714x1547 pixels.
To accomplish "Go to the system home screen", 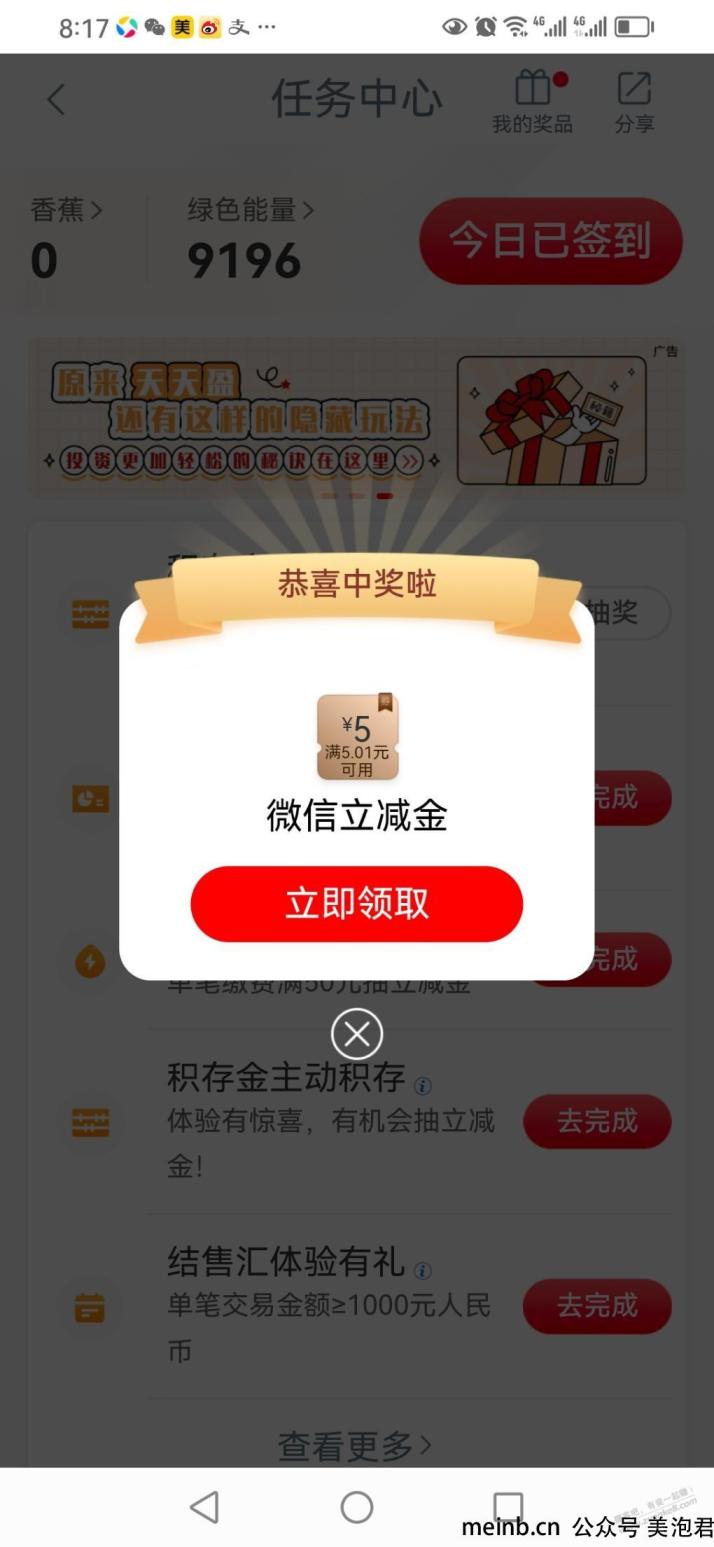I will click(357, 1507).
